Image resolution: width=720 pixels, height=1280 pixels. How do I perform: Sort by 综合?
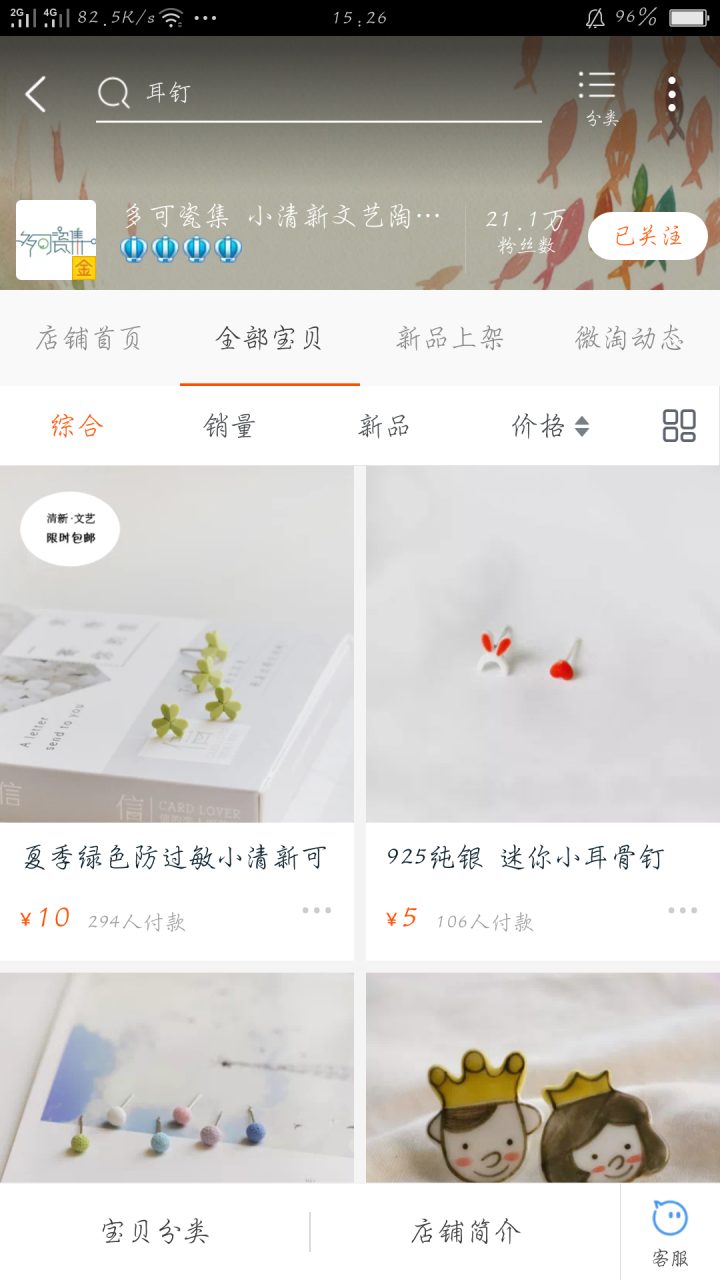point(77,426)
